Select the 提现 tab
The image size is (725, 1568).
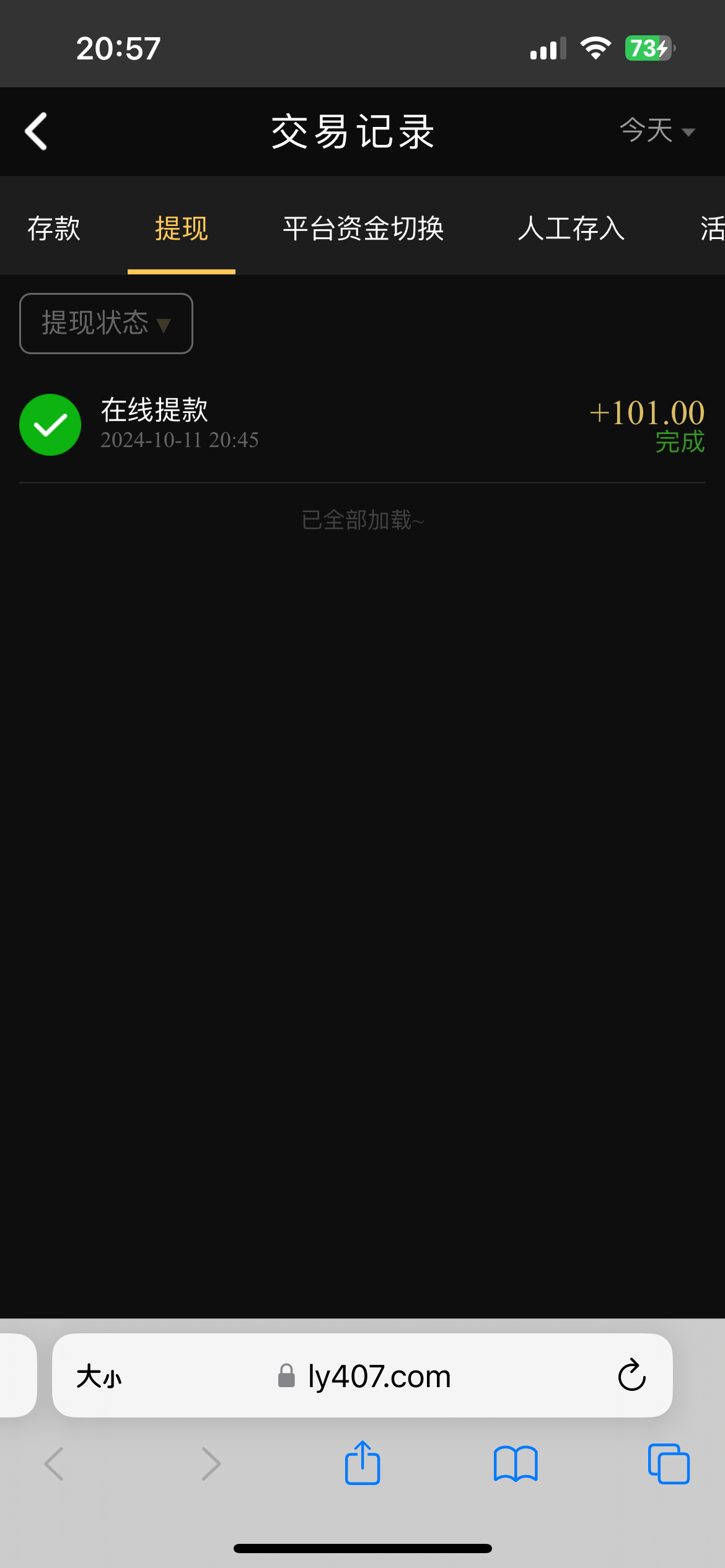click(x=181, y=229)
